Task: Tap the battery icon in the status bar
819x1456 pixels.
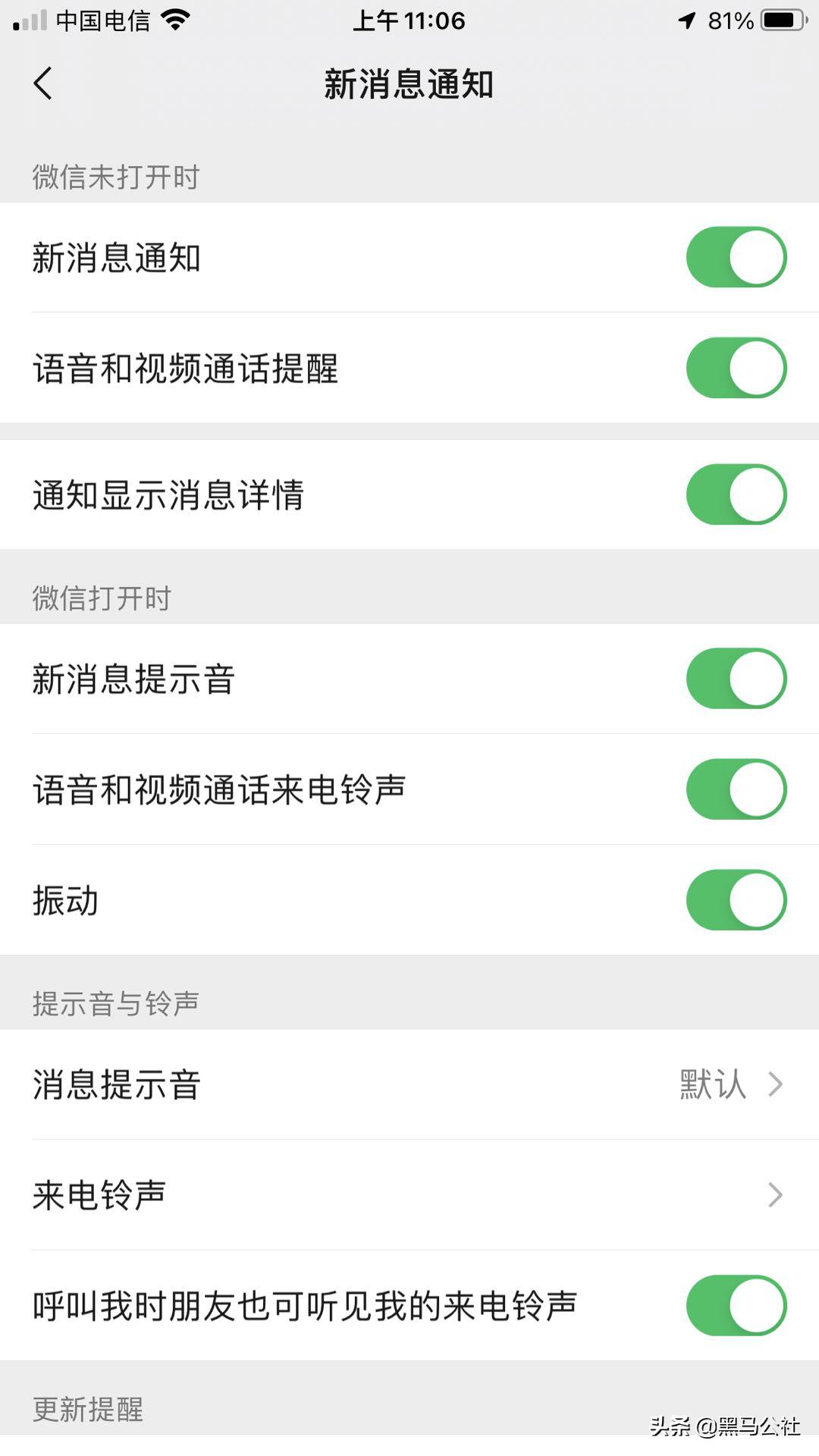Action: [x=781, y=20]
